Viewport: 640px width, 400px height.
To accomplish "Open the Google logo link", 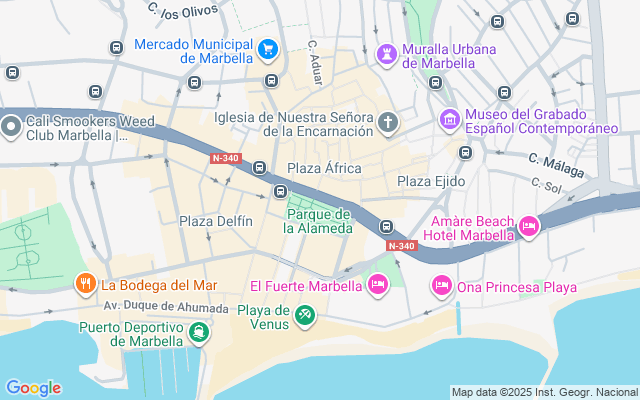I will (33, 388).
